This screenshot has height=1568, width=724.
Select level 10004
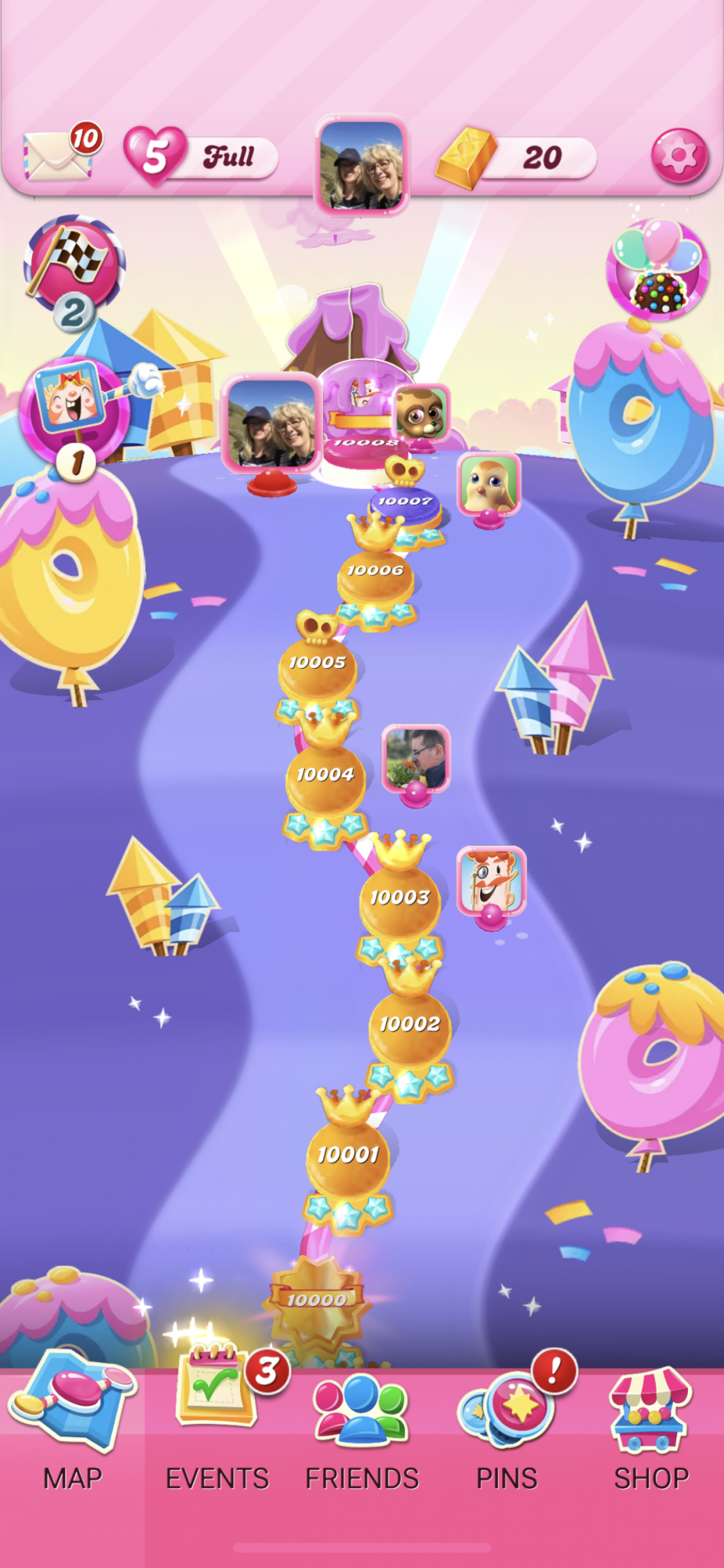pos(325,782)
